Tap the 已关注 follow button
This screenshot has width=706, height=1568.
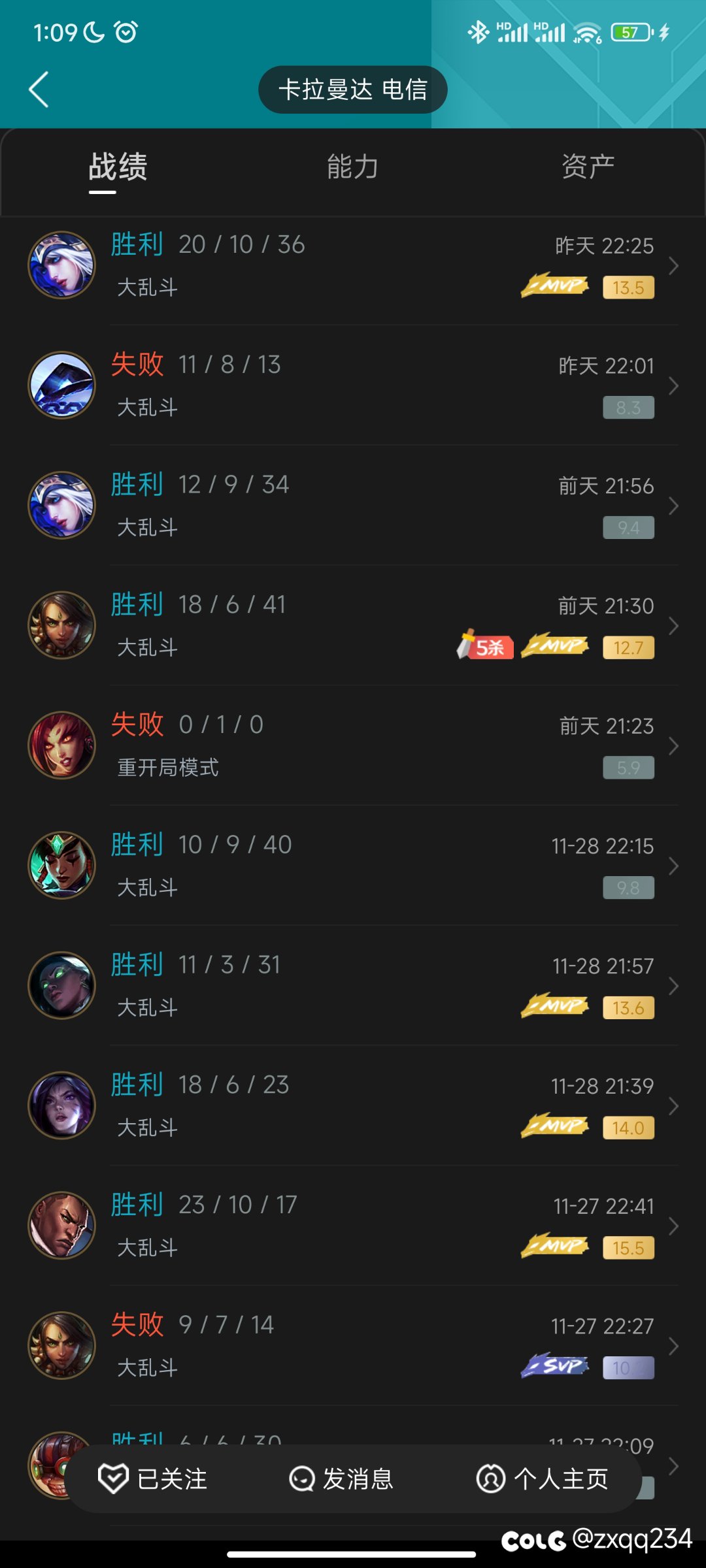tap(152, 1478)
